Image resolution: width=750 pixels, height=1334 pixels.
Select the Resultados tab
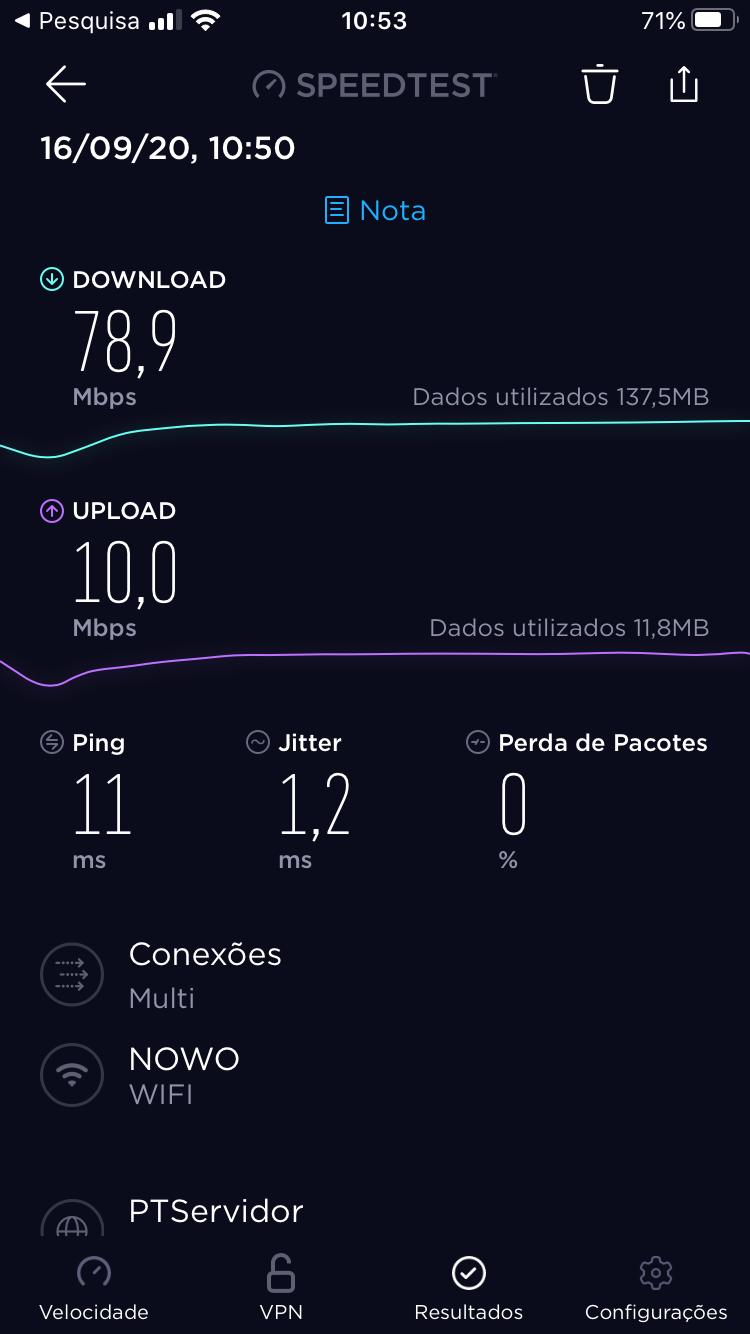468,1289
